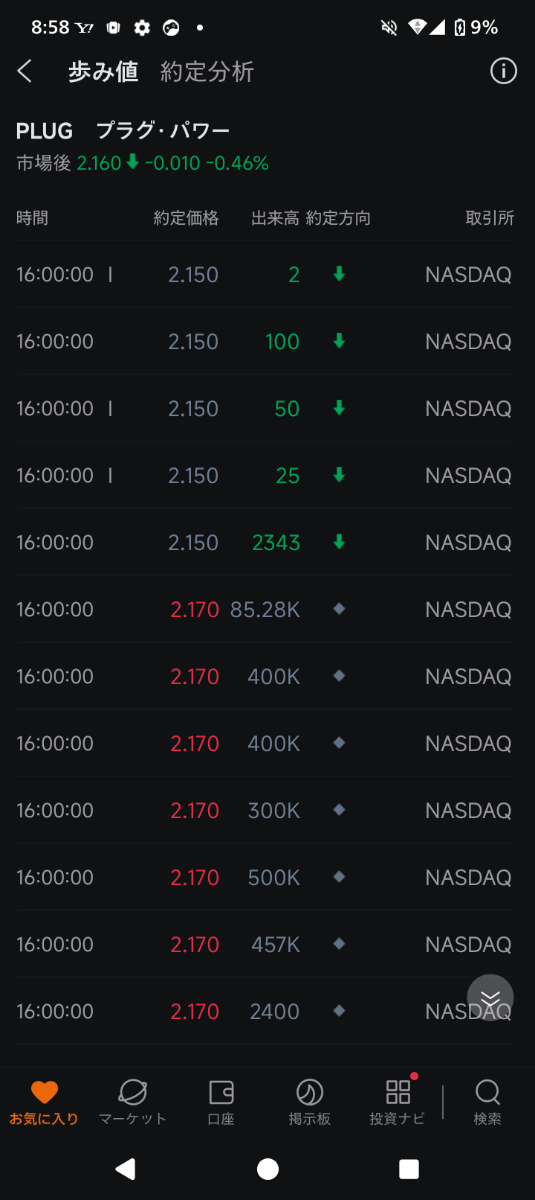Select the 歩み値 tab
This screenshot has height=1200, width=535.
[x=103, y=72]
